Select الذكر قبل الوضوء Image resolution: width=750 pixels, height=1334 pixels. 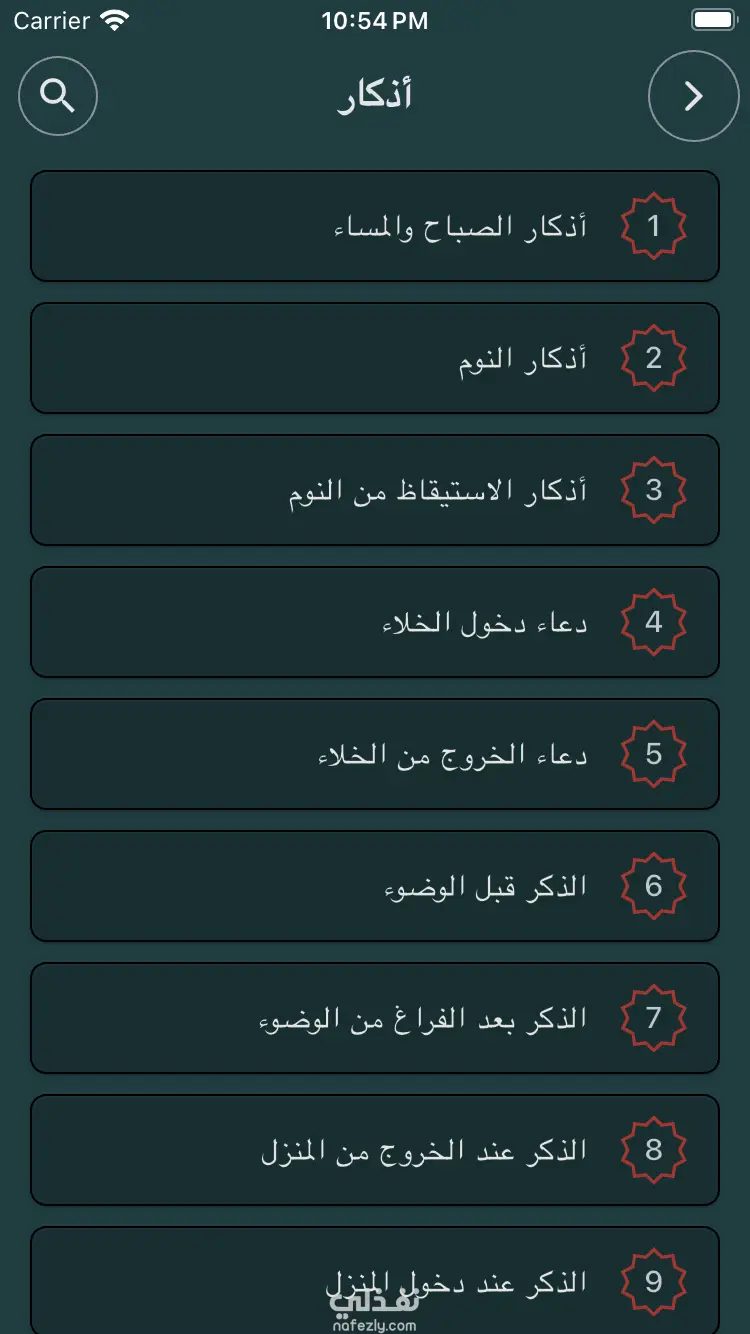click(x=375, y=886)
